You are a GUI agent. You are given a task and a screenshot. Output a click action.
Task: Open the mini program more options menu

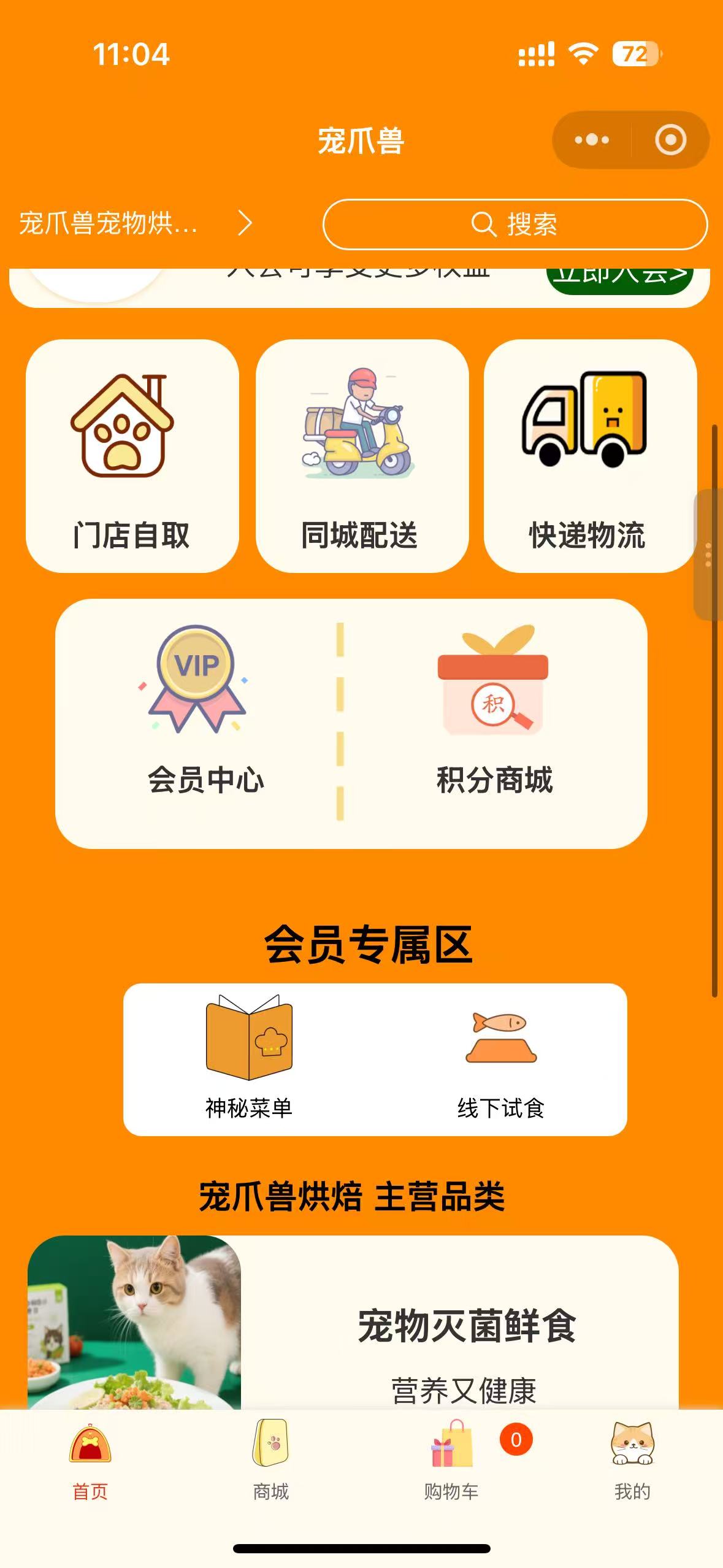[x=592, y=140]
